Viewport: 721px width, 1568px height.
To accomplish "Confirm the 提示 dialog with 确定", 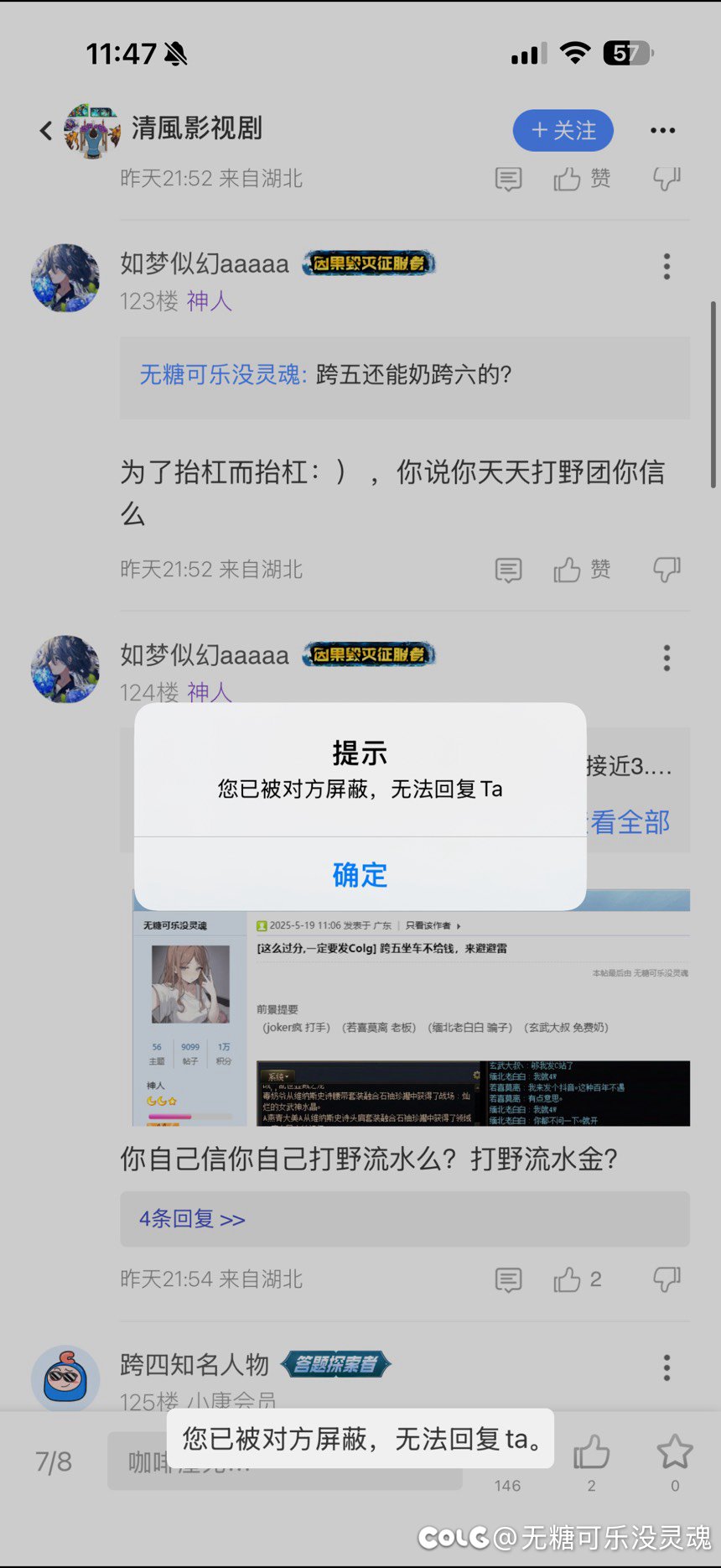I will tap(360, 875).
